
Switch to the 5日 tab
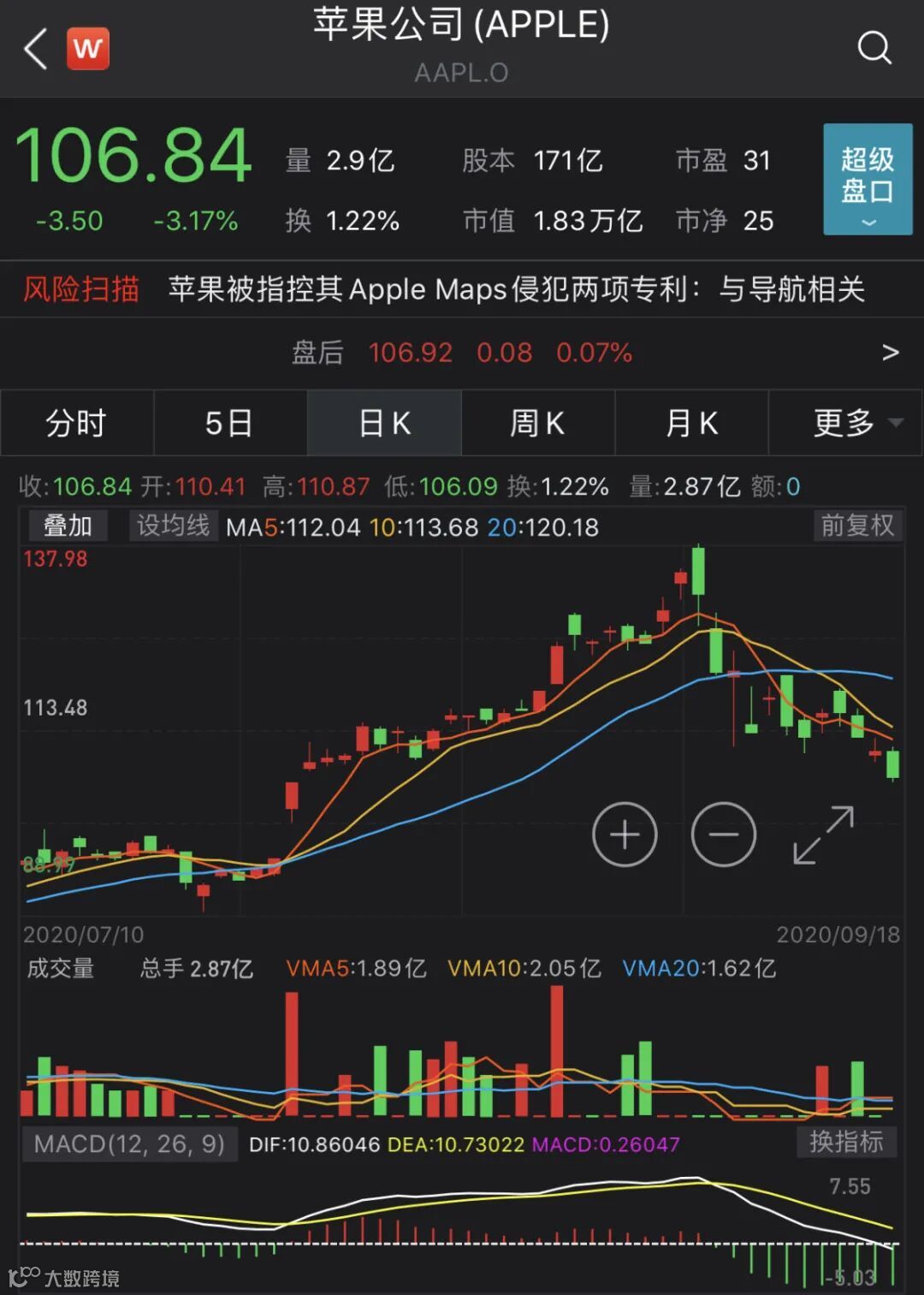point(229,423)
